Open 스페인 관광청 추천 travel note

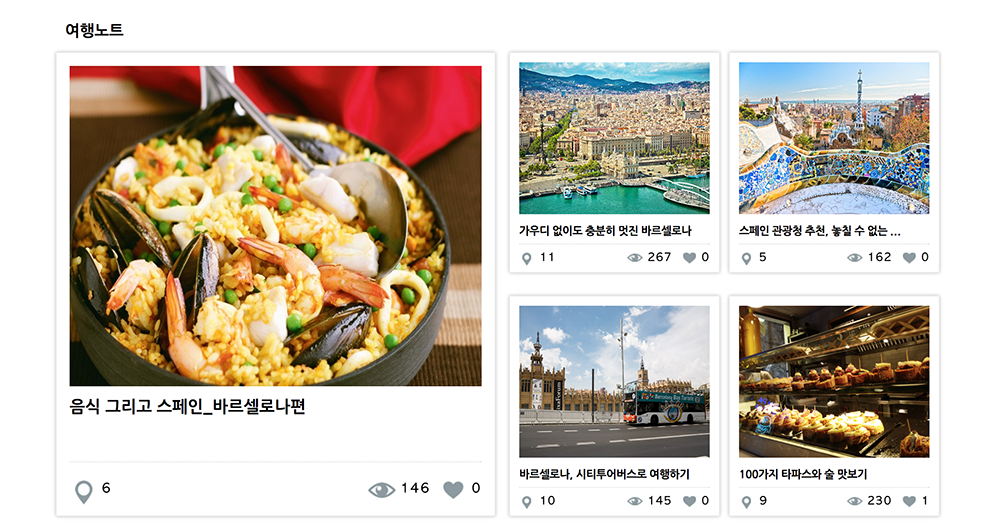tap(834, 138)
